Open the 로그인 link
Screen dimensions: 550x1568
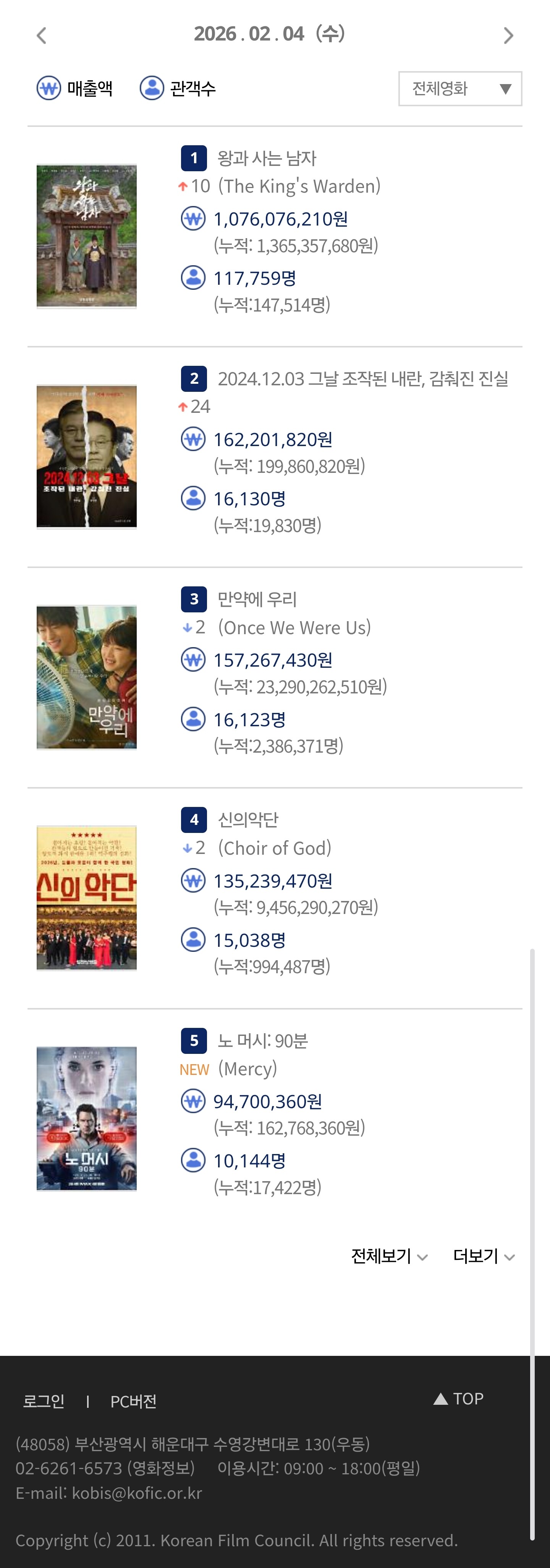44,1401
